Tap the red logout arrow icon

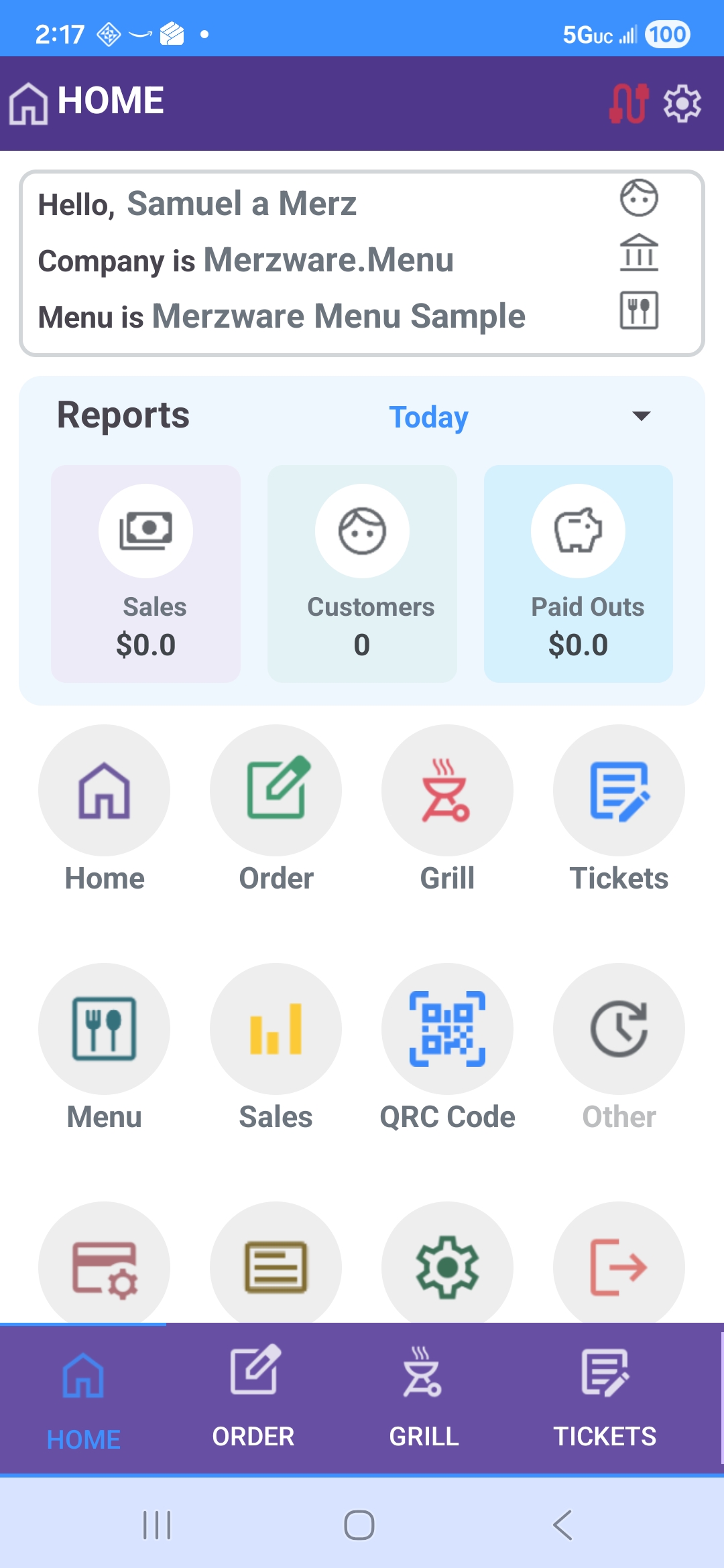(619, 1265)
